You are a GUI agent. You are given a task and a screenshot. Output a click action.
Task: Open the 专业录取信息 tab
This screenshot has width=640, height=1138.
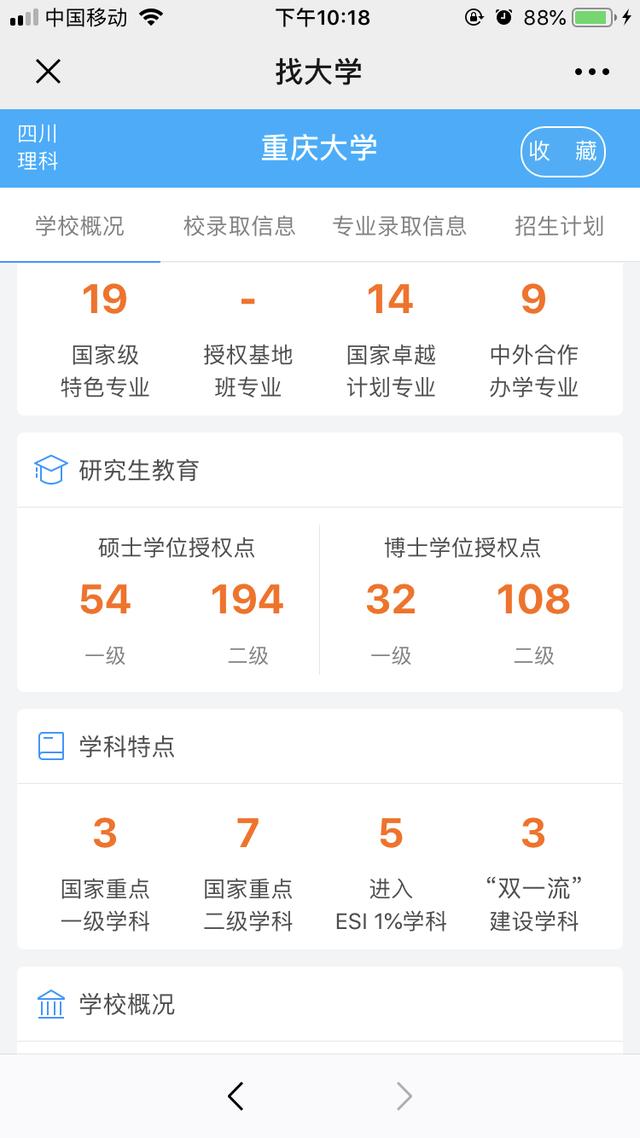tap(399, 226)
